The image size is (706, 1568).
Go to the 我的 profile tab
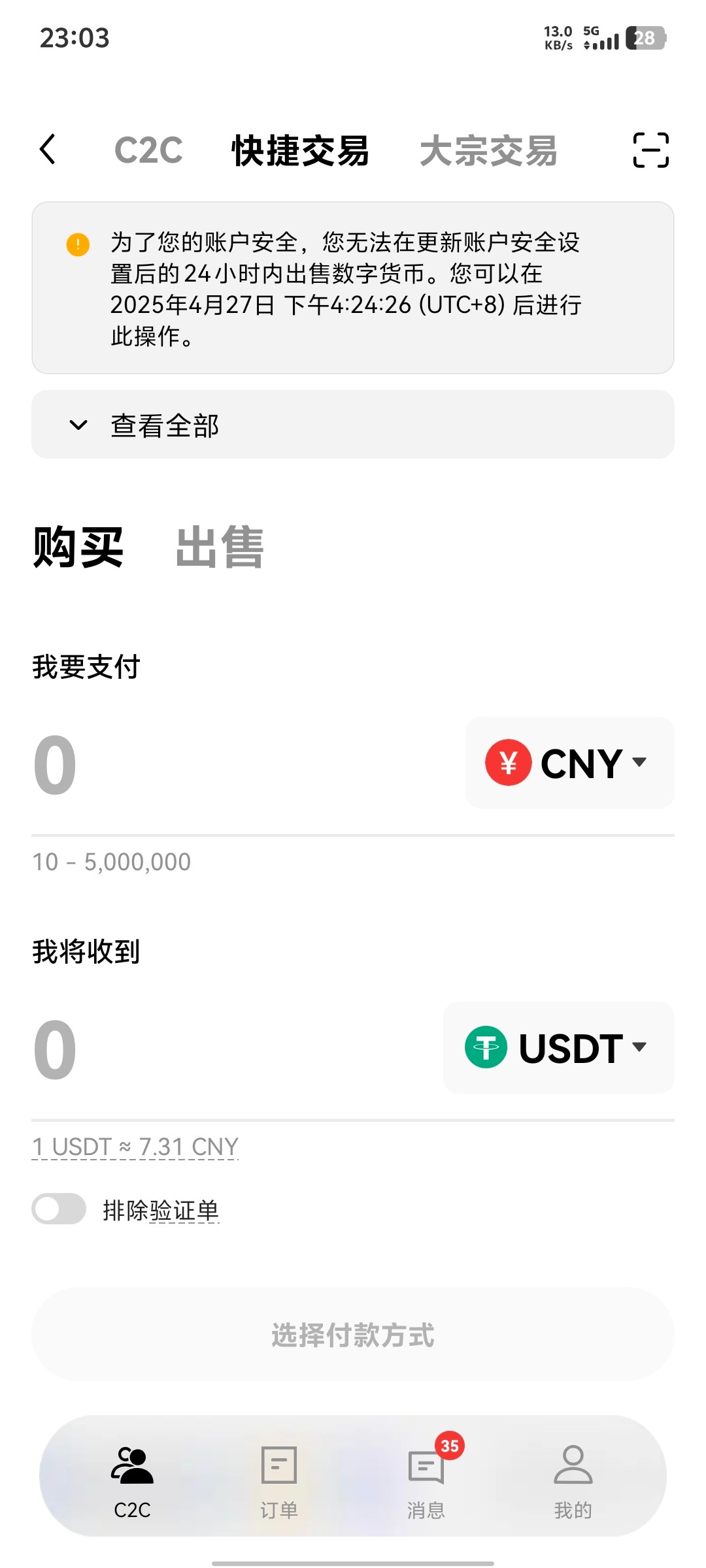tap(573, 1477)
